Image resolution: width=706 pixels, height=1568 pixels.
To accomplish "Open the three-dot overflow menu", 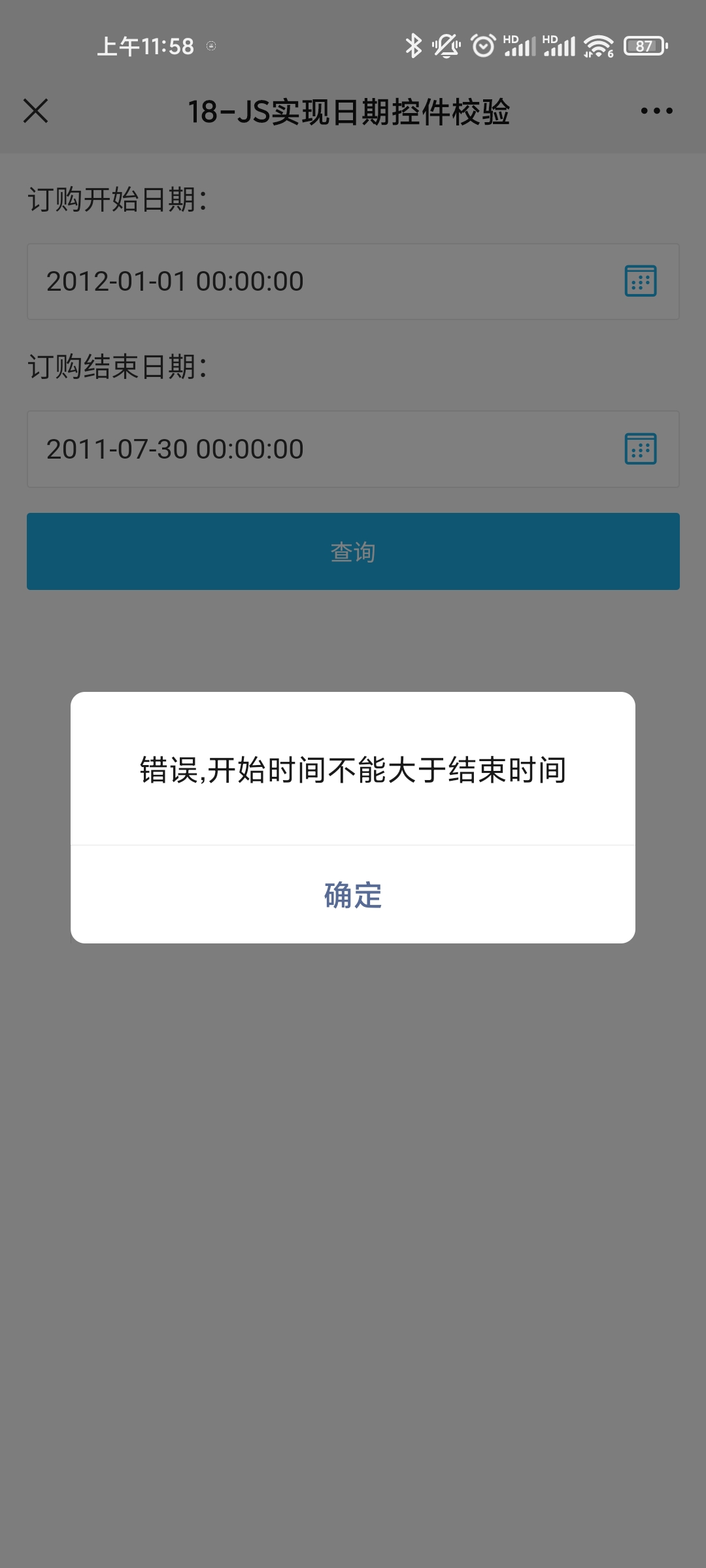I will (x=656, y=111).
